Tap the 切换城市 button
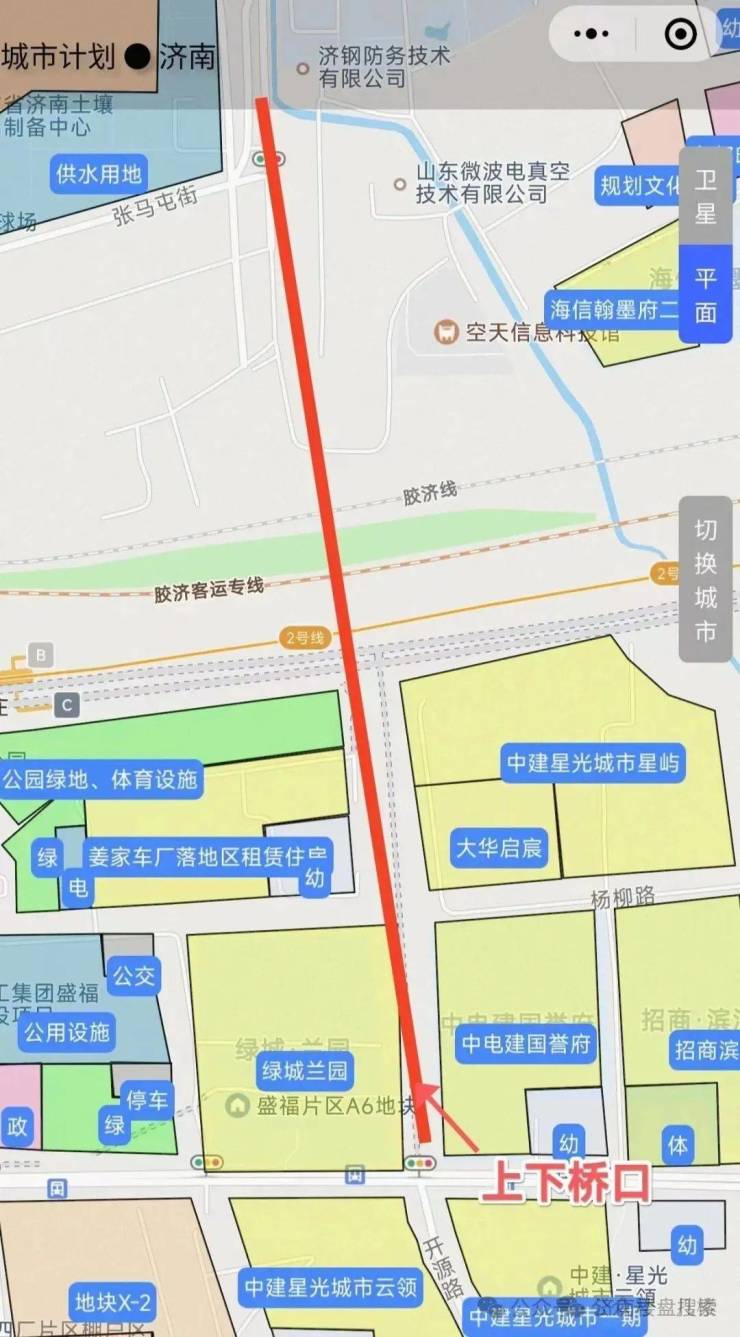This screenshot has height=1337, width=740. (x=706, y=580)
